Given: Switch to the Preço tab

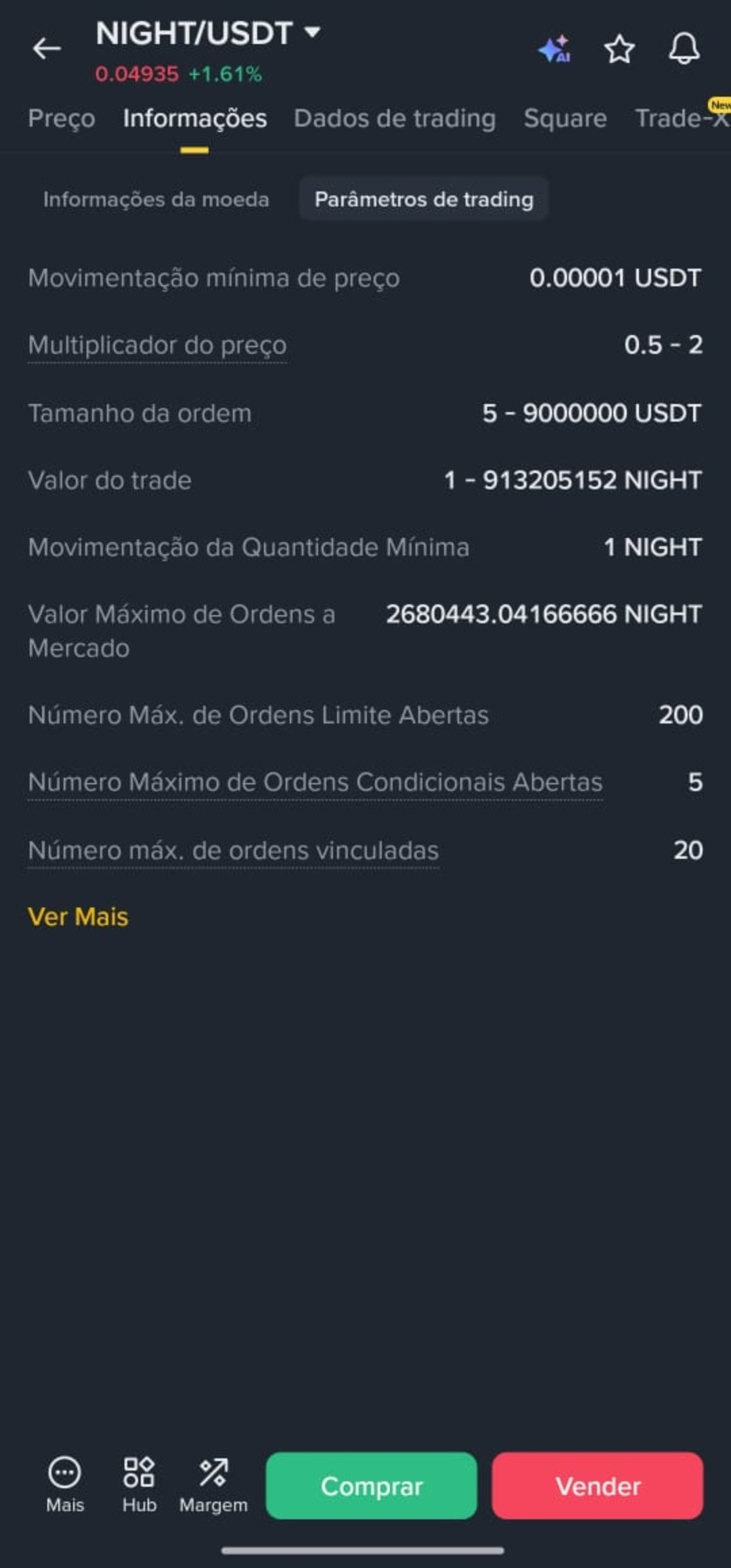Looking at the screenshot, I should [x=62, y=118].
